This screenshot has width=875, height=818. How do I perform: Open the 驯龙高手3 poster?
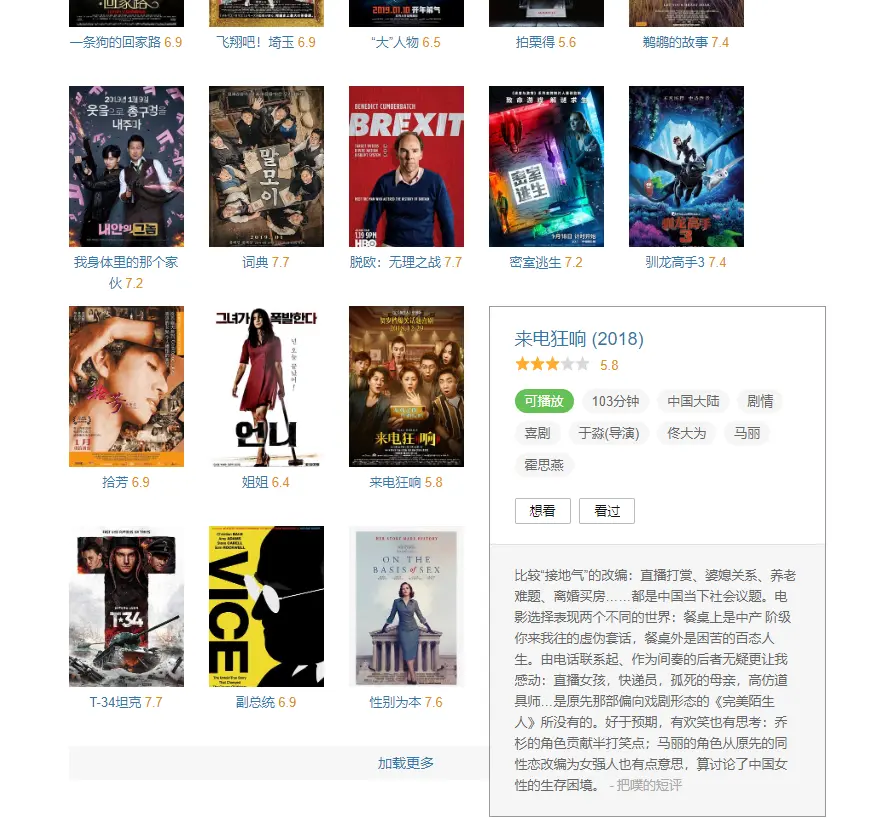pos(686,166)
